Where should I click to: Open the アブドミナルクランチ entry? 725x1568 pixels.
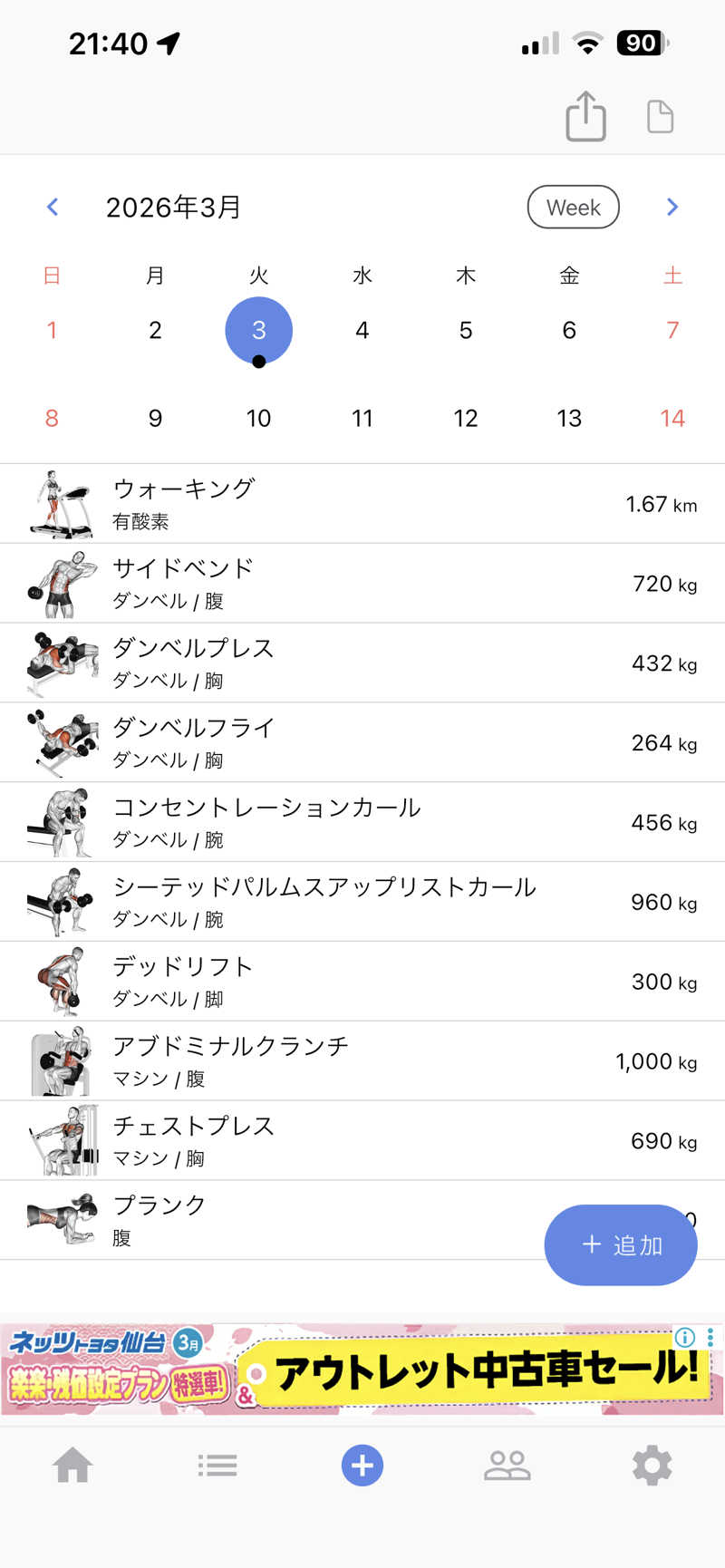pyautogui.click(x=362, y=1061)
